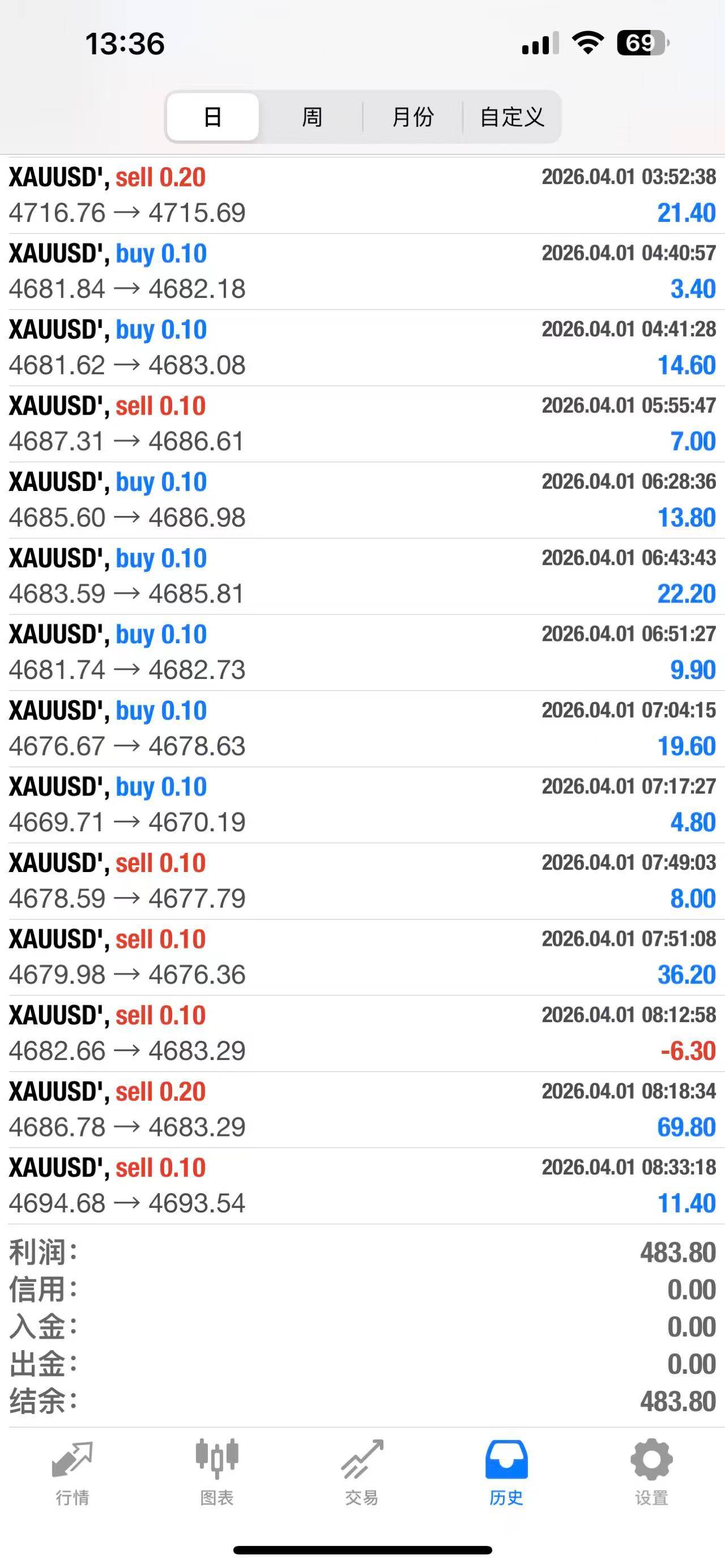725x1568 pixels.
Task: Tap the sell trade at 07:51:08
Action: point(362,957)
